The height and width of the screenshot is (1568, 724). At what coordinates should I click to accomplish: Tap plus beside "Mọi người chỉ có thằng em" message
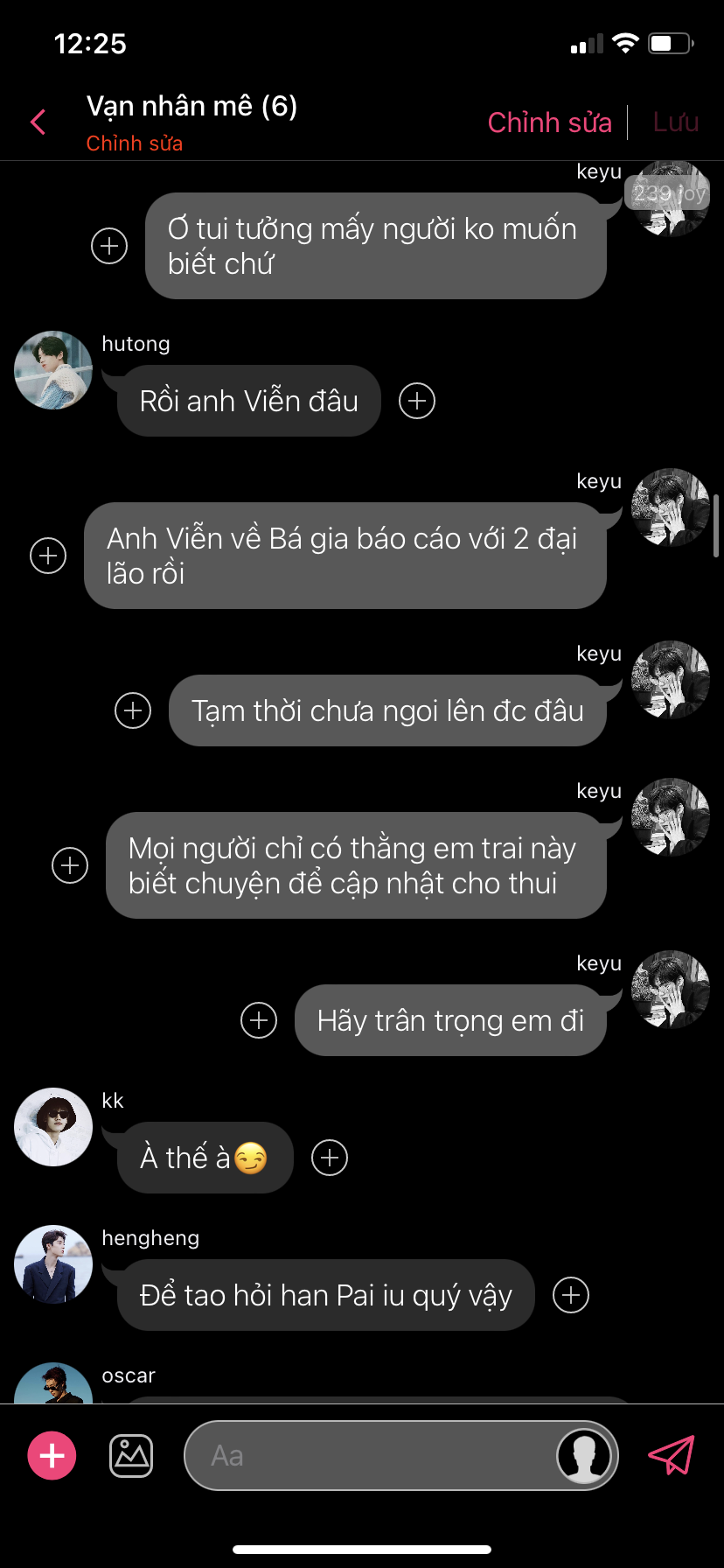click(x=70, y=865)
